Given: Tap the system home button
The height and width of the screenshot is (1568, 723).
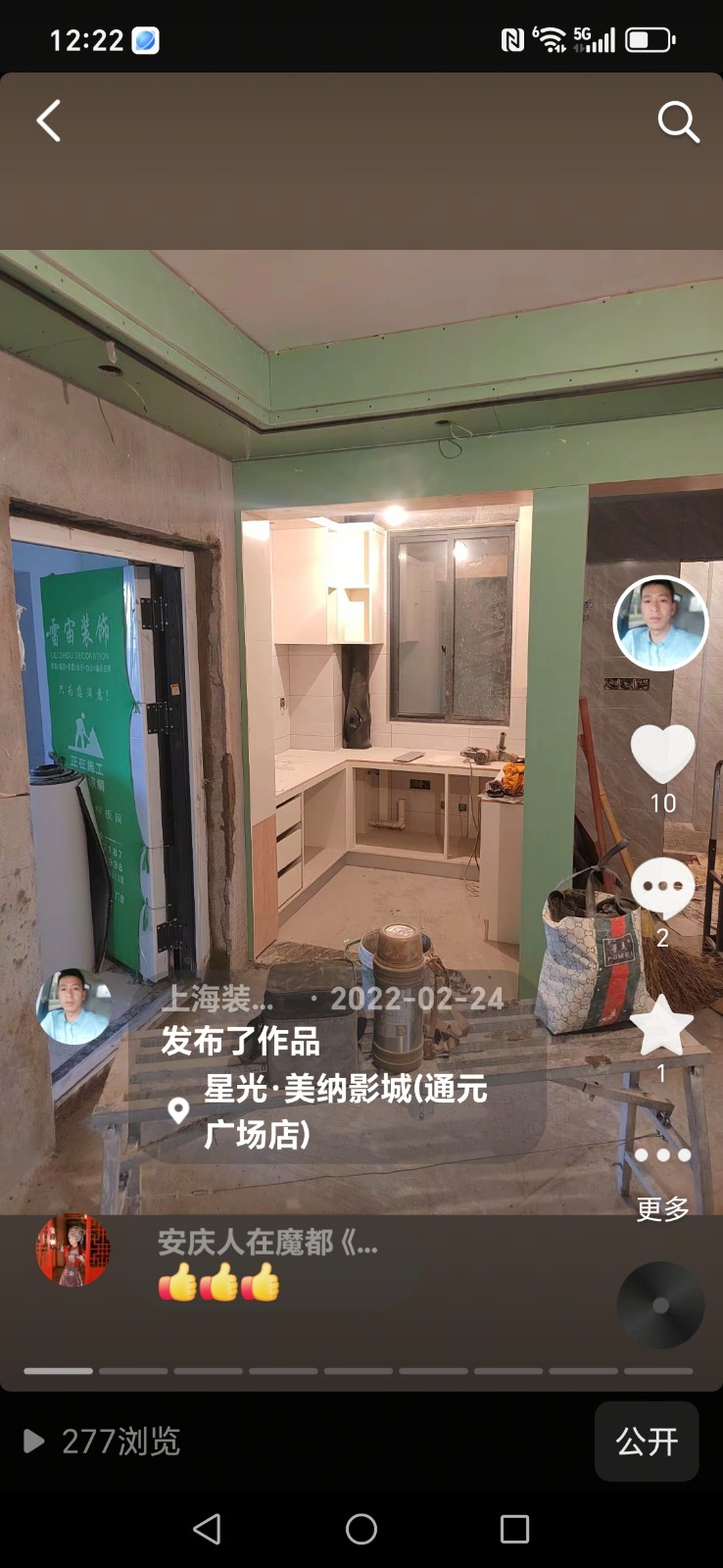Looking at the screenshot, I should (361, 1529).
